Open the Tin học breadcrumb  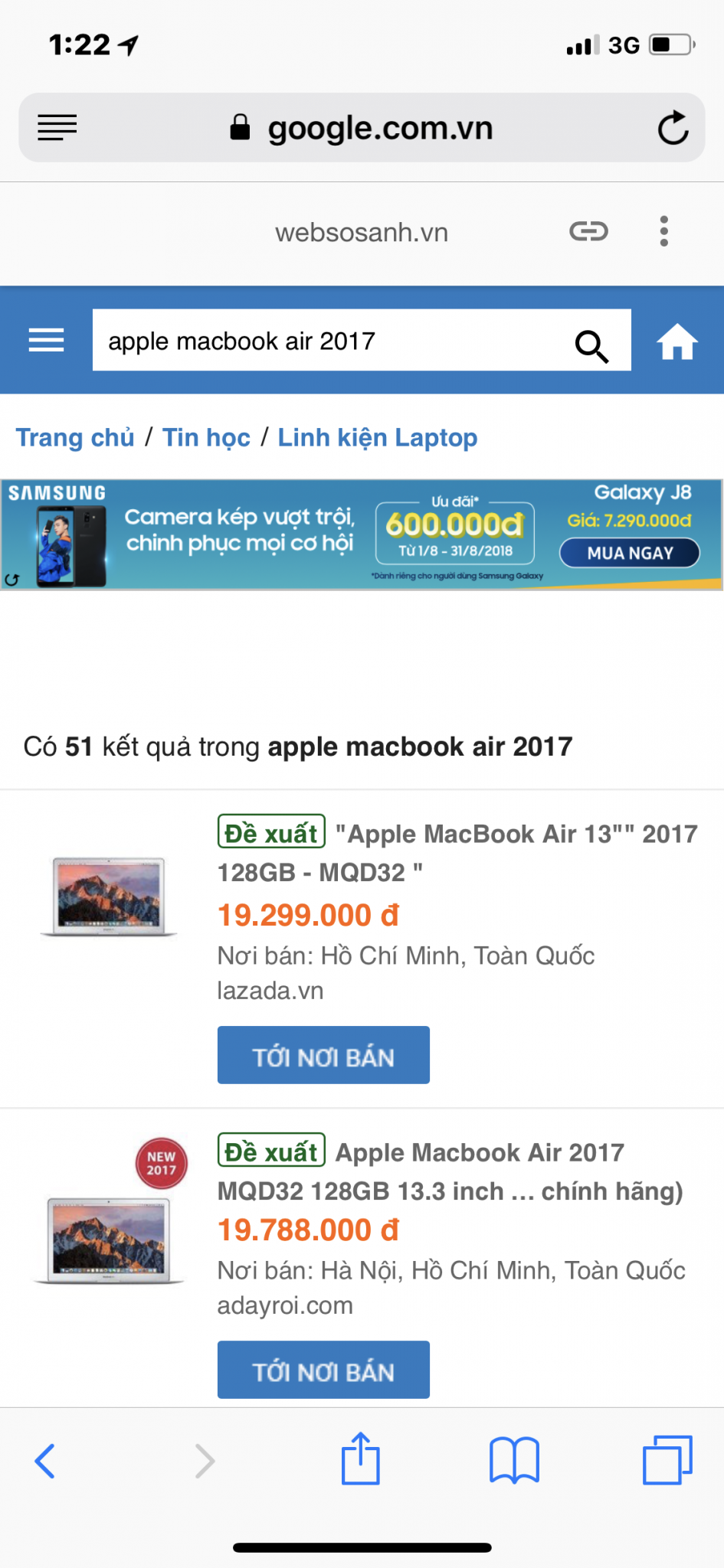point(206,438)
